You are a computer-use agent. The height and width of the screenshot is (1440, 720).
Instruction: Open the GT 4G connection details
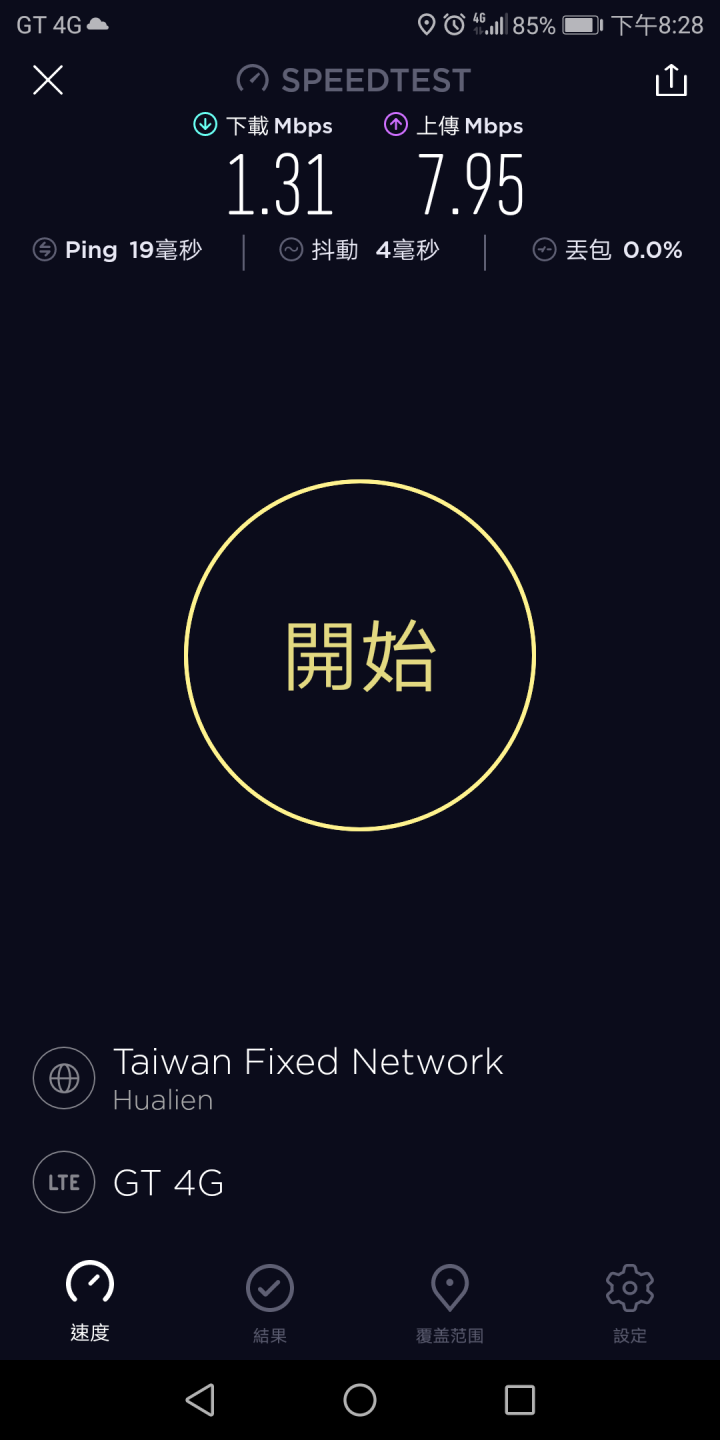click(168, 1183)
